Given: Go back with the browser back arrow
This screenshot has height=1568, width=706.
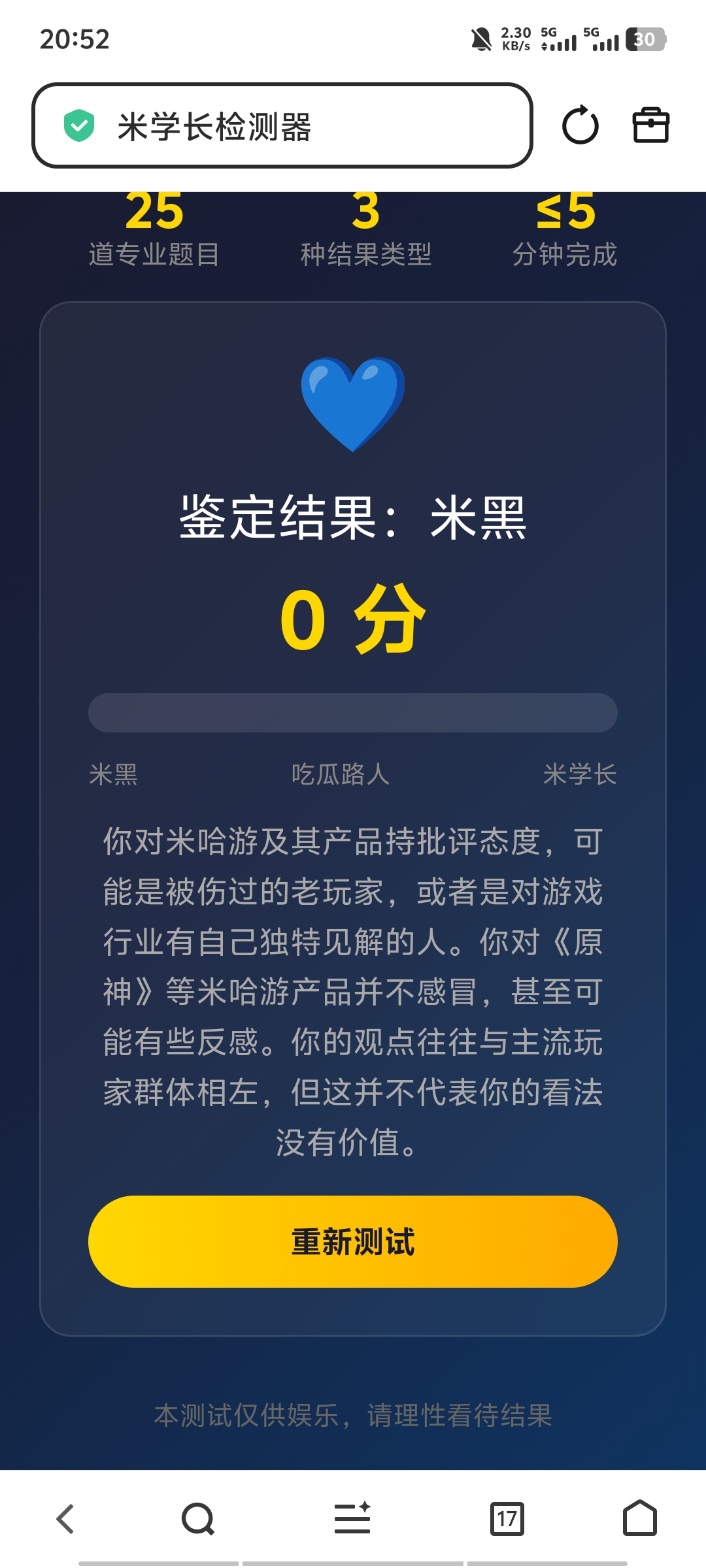Looking at the screenshot, I should tap(65, 1518).
